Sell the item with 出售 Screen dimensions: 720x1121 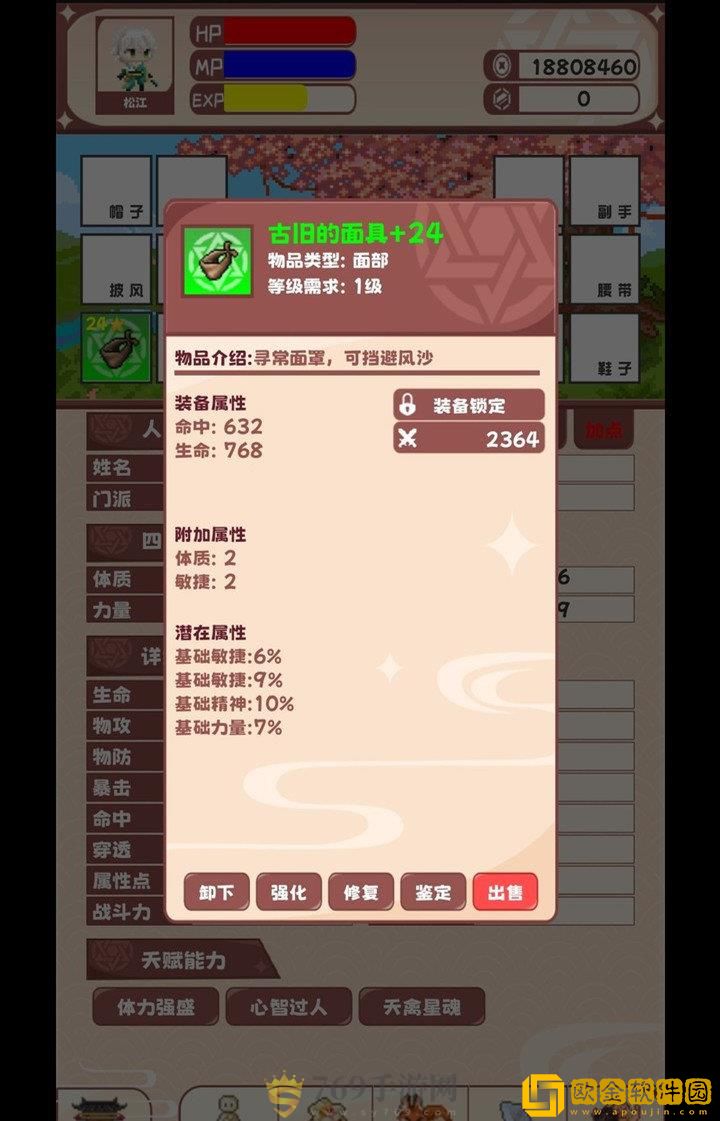pyautogui.click(x=505, y=892)
